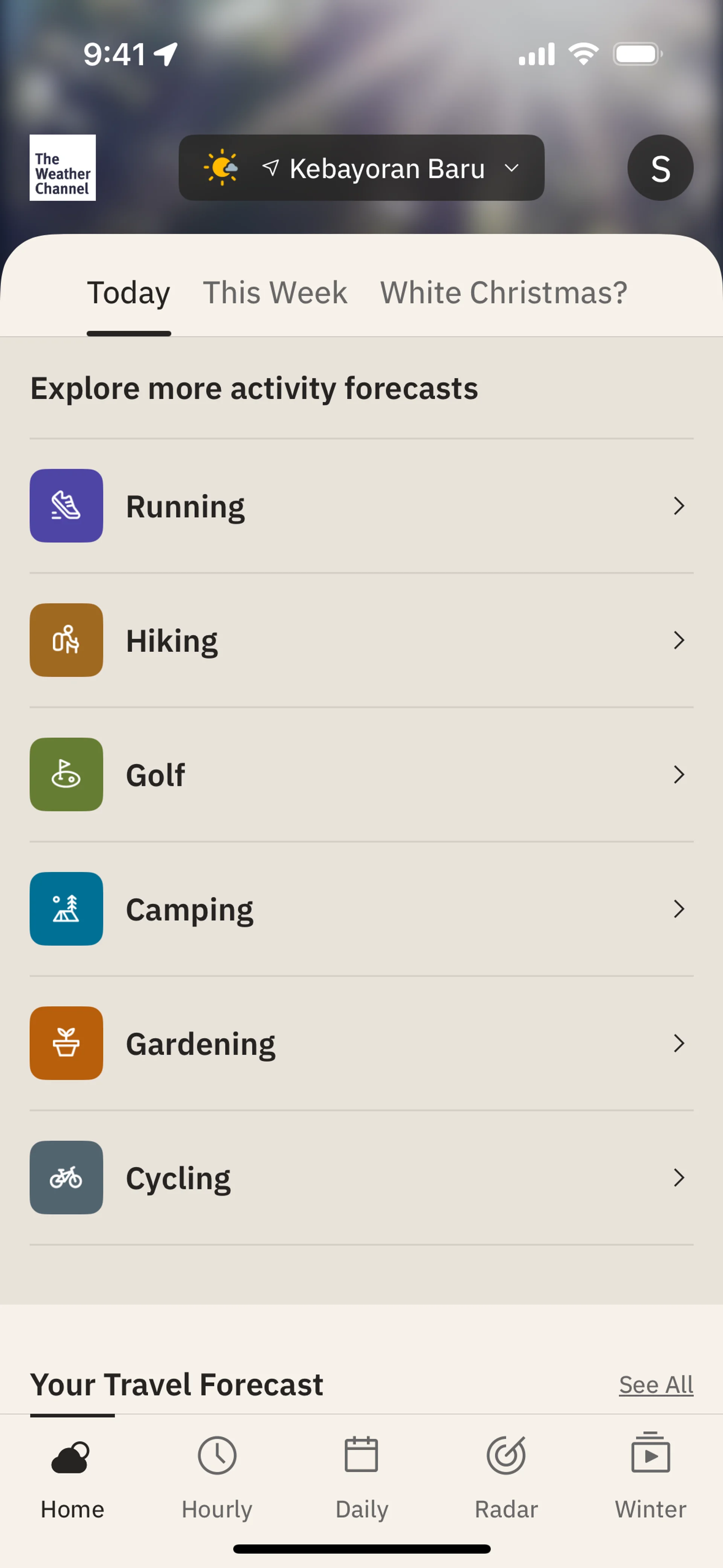723x1568 pixels.
Task: Open the Running activity forecast
Action: coord(361,506)
